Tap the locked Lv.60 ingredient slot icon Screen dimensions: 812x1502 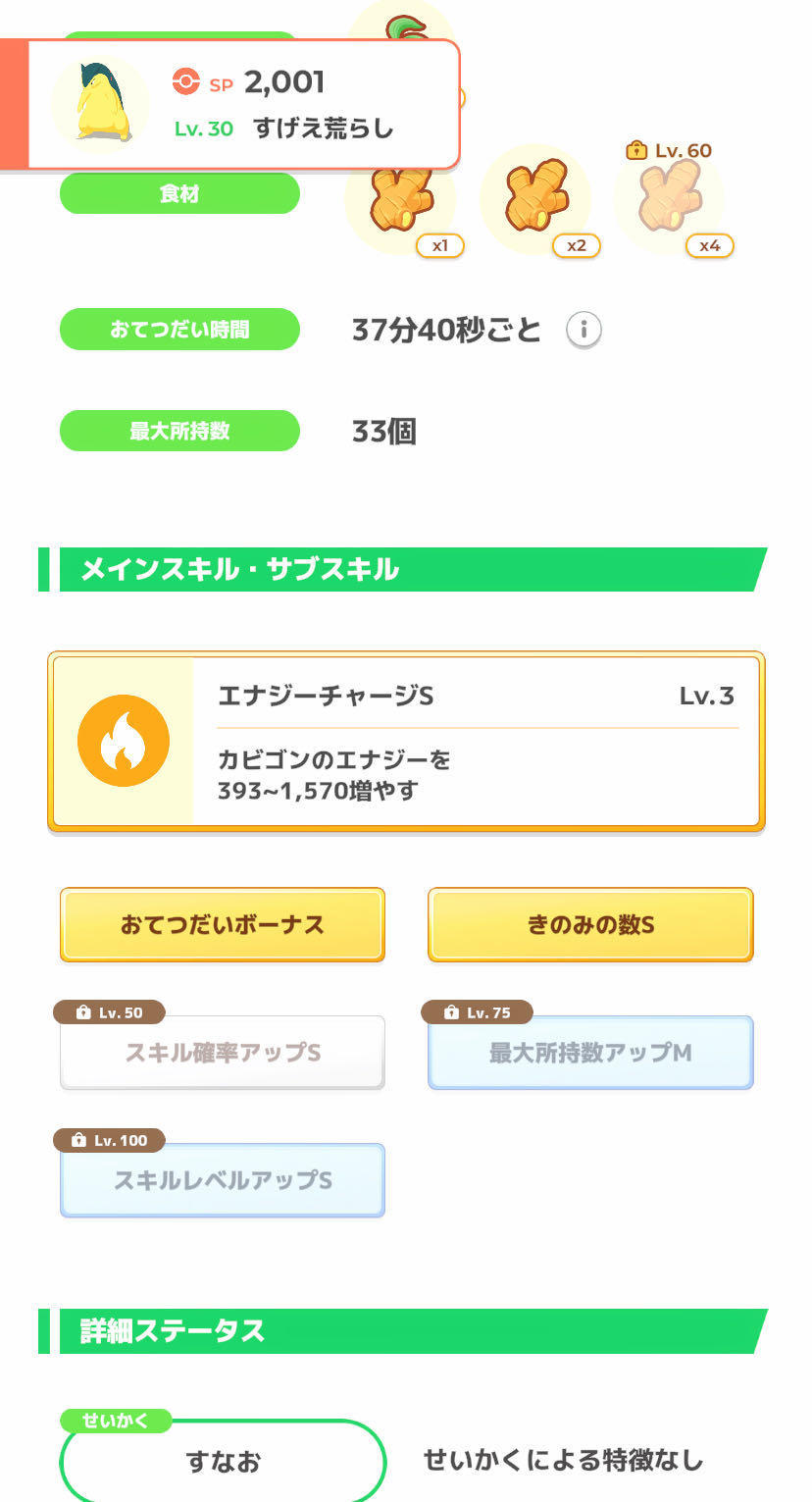(671, 198)
